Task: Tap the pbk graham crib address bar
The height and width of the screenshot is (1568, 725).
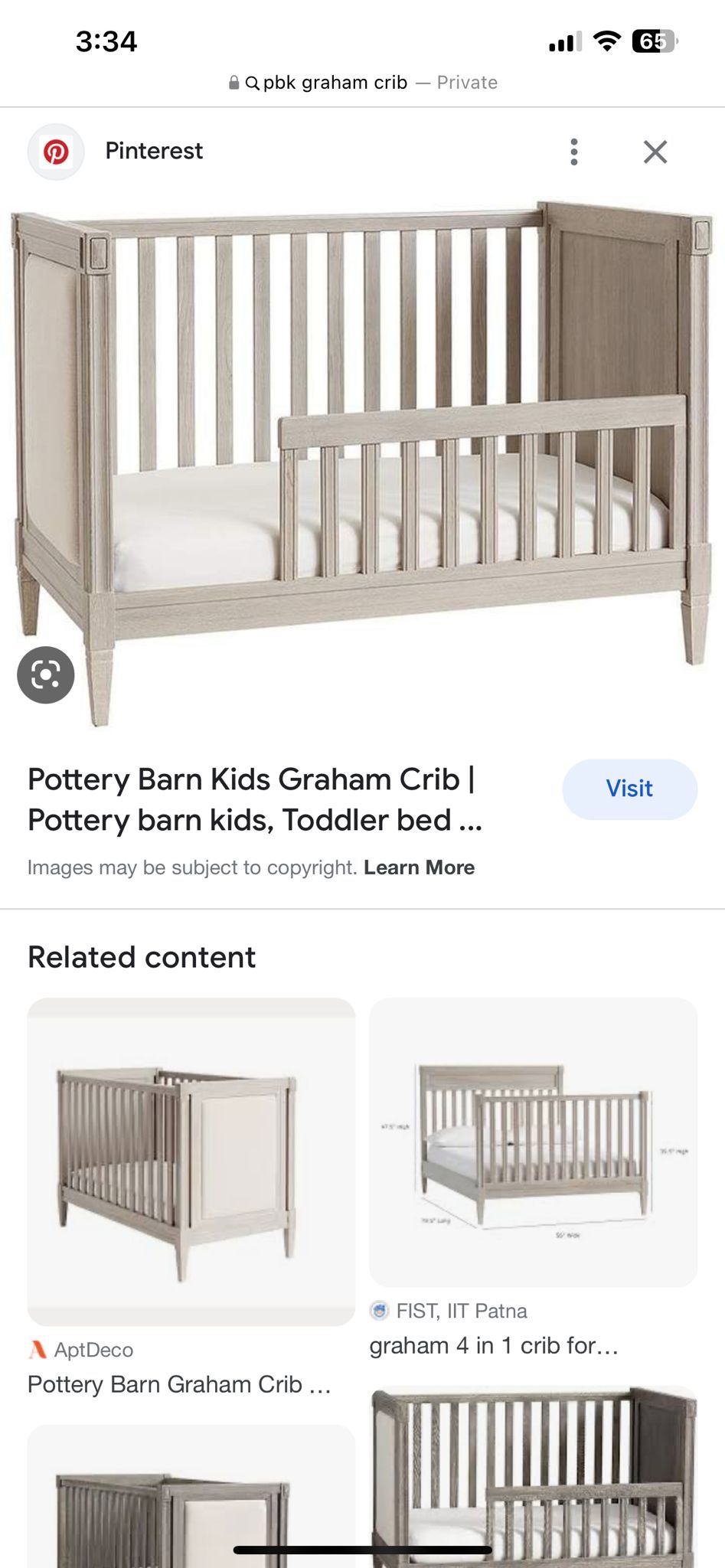Action: point(363,83)
